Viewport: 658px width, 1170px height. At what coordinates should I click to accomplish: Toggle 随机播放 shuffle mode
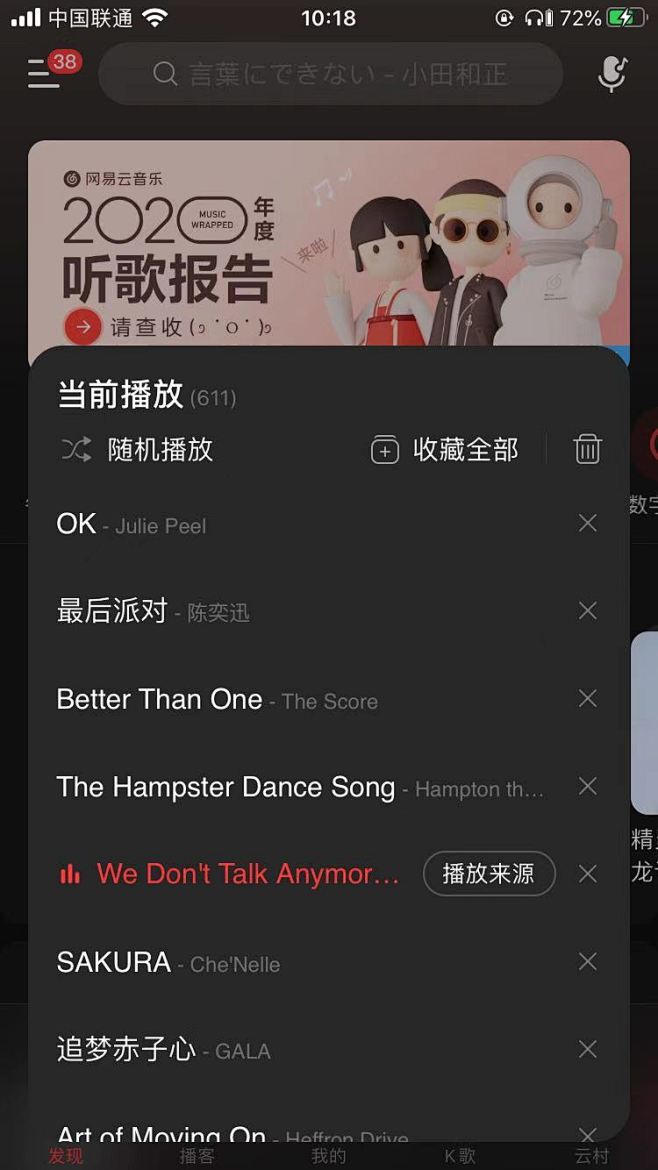click(x=137, y=449)
